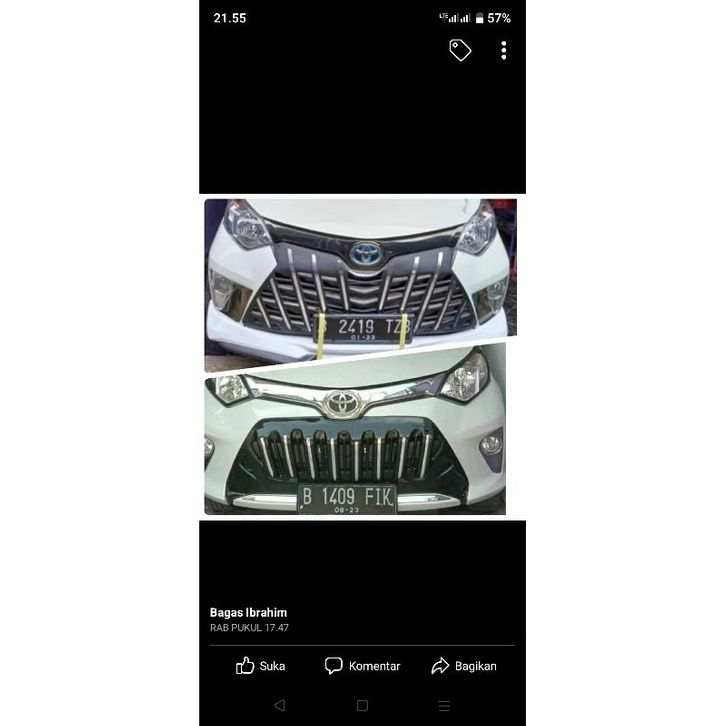Share the photo via Bagikan
The image size is (726, 726).
tap(463, 666)
